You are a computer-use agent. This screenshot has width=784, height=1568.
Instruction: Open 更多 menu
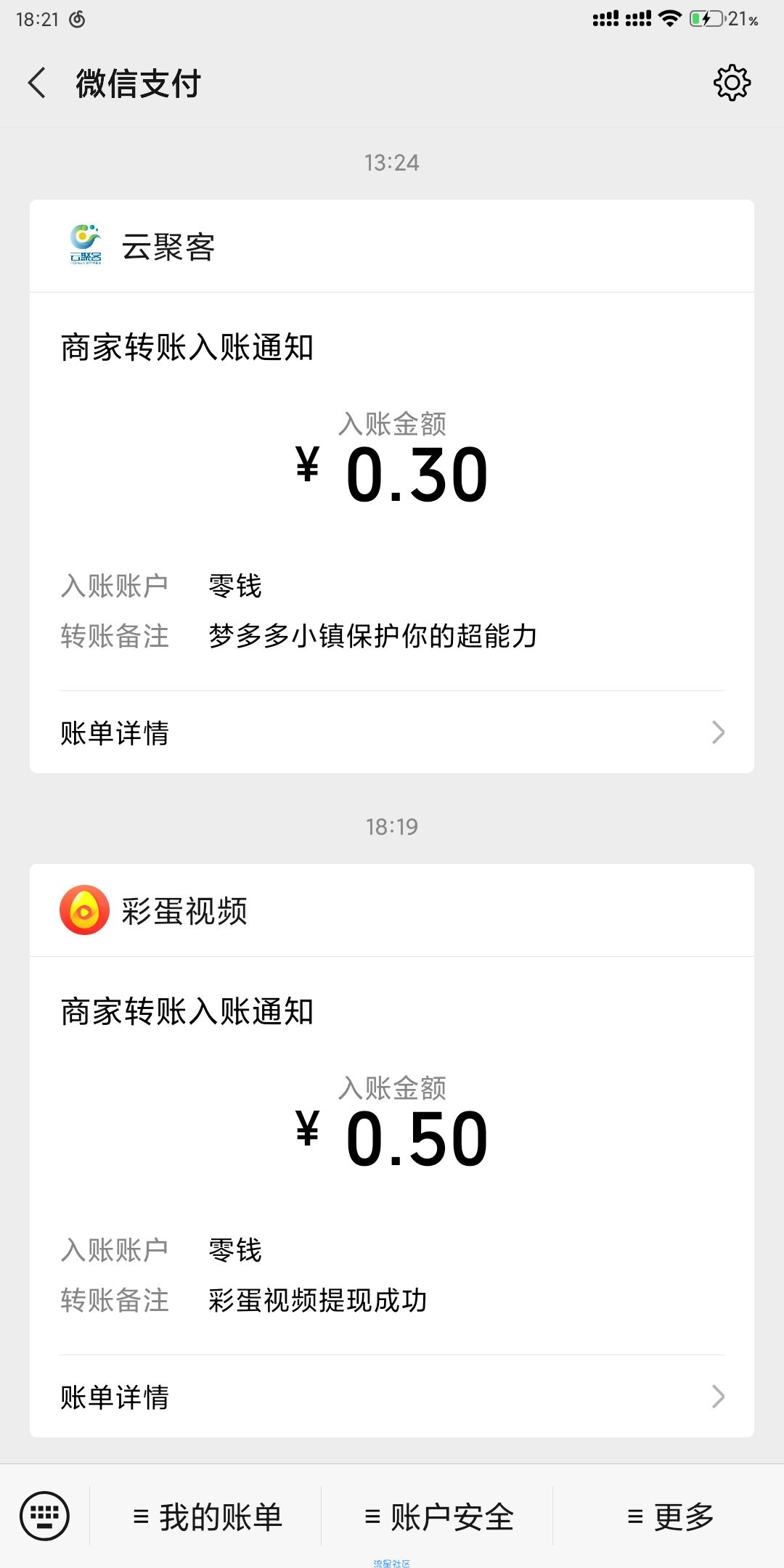(x=669, y=1516)
